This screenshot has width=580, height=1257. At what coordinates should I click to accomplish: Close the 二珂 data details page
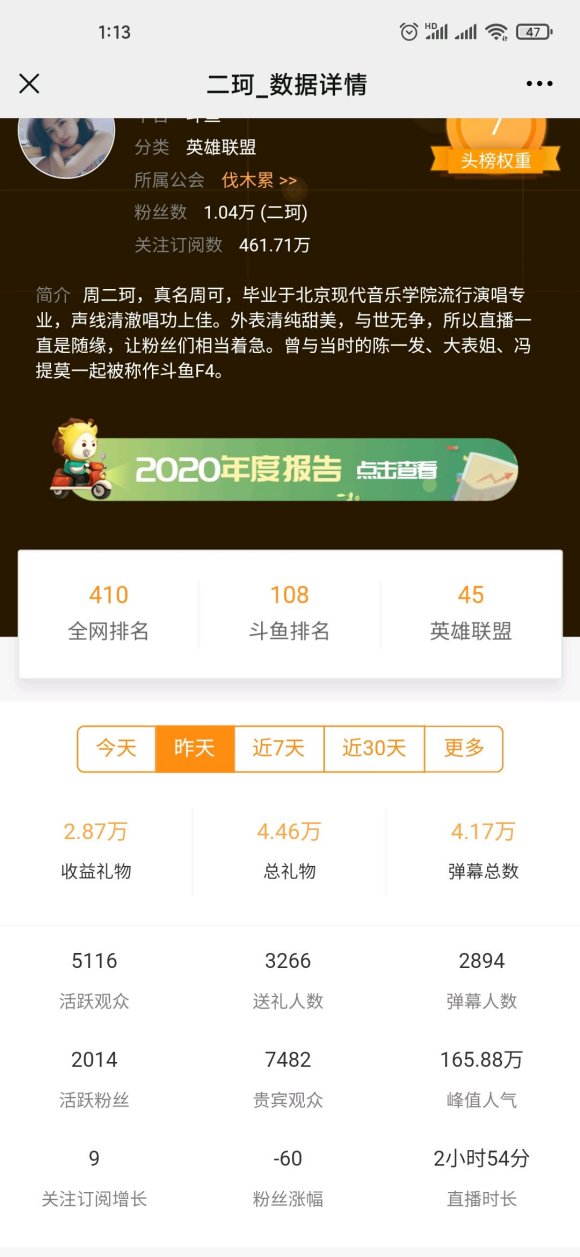(x=29, y=84)
